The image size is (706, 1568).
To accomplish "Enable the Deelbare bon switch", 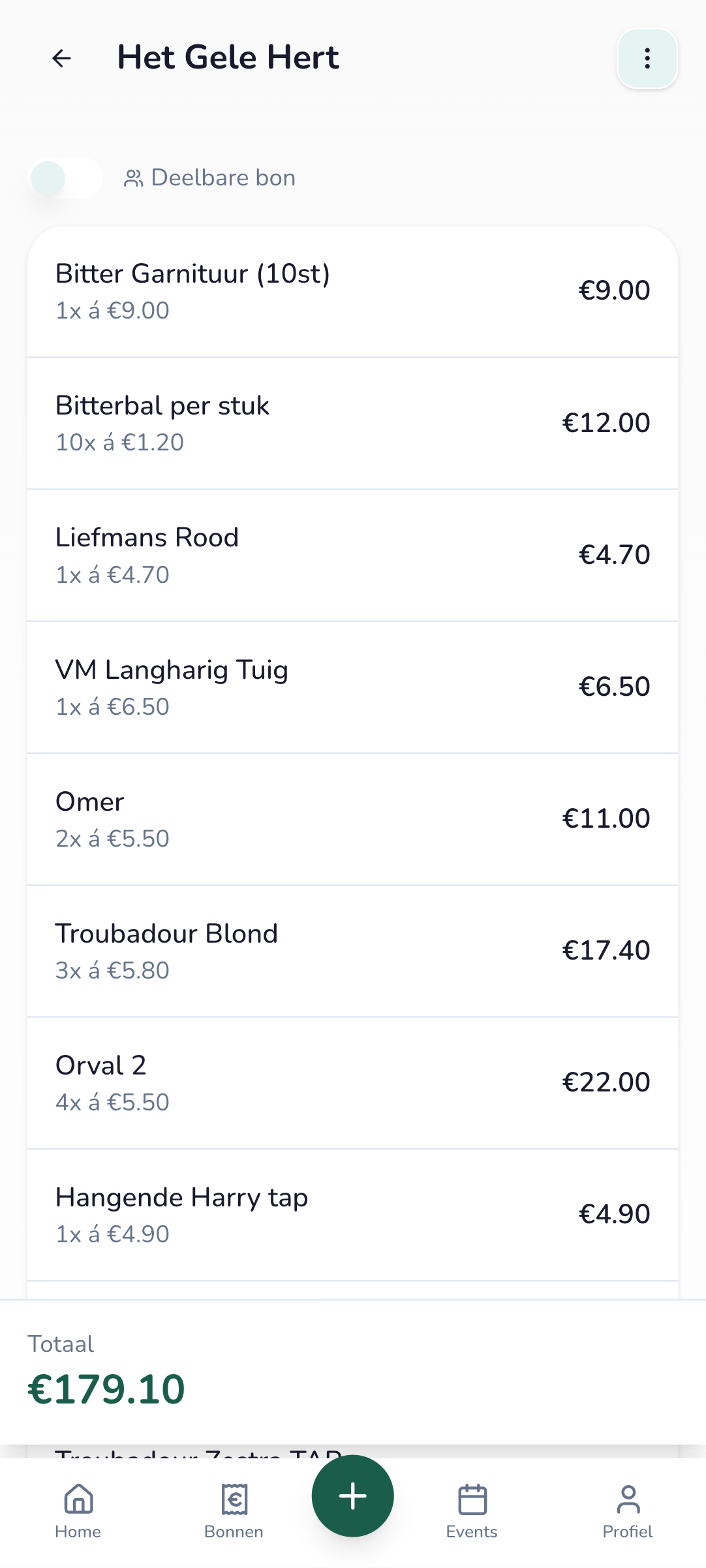I will coord(65,178).
